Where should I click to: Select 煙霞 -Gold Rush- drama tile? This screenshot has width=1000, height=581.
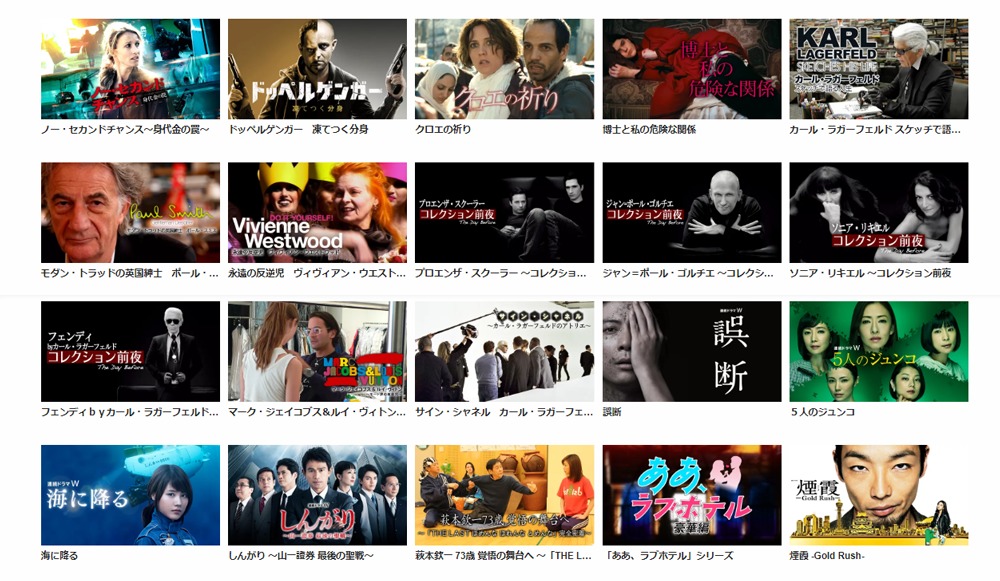coord(879,494)
